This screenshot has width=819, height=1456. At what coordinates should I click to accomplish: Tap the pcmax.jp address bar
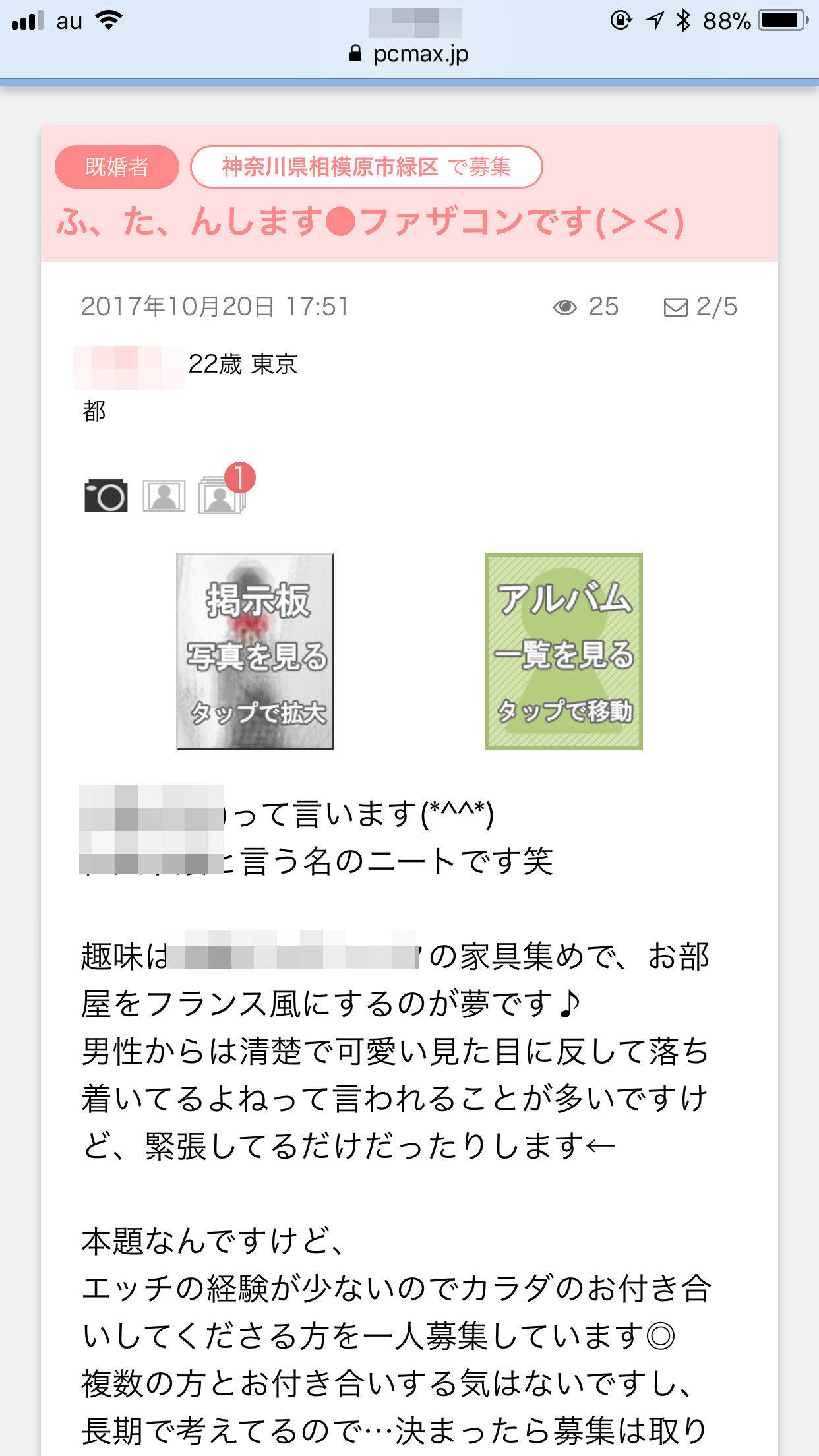tap(409, 54)
